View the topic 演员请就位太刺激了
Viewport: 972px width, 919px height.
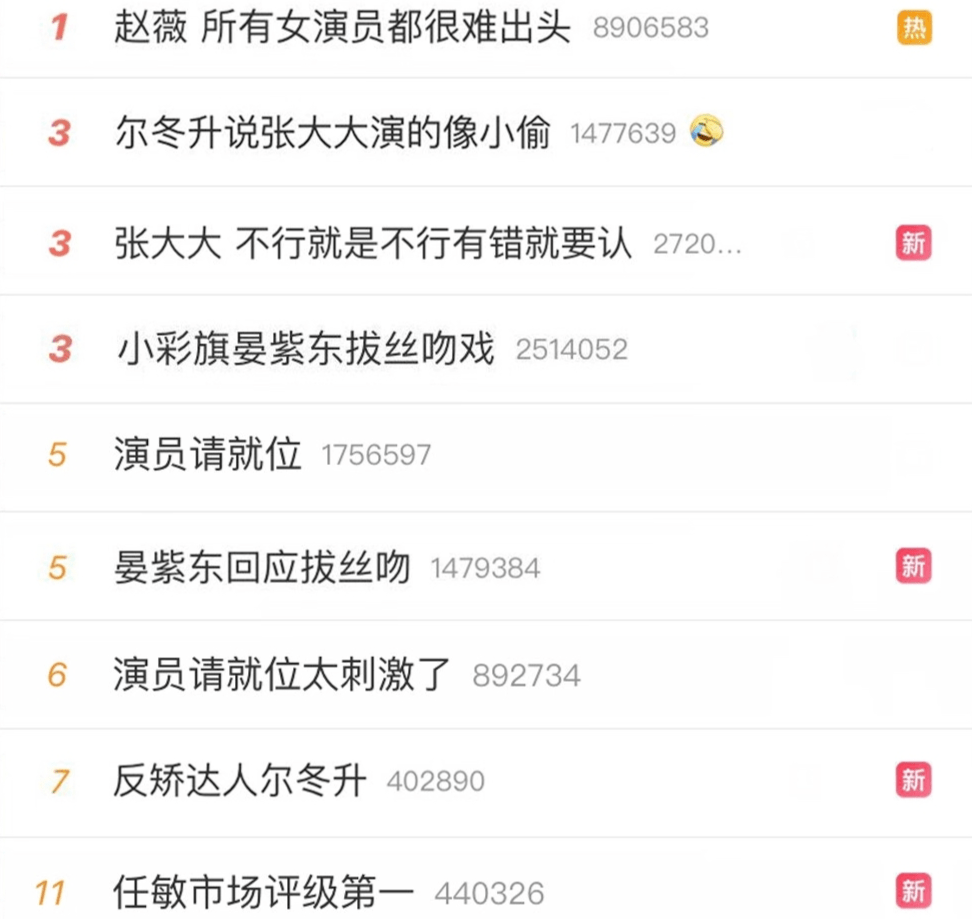click(x=283, y=675)
